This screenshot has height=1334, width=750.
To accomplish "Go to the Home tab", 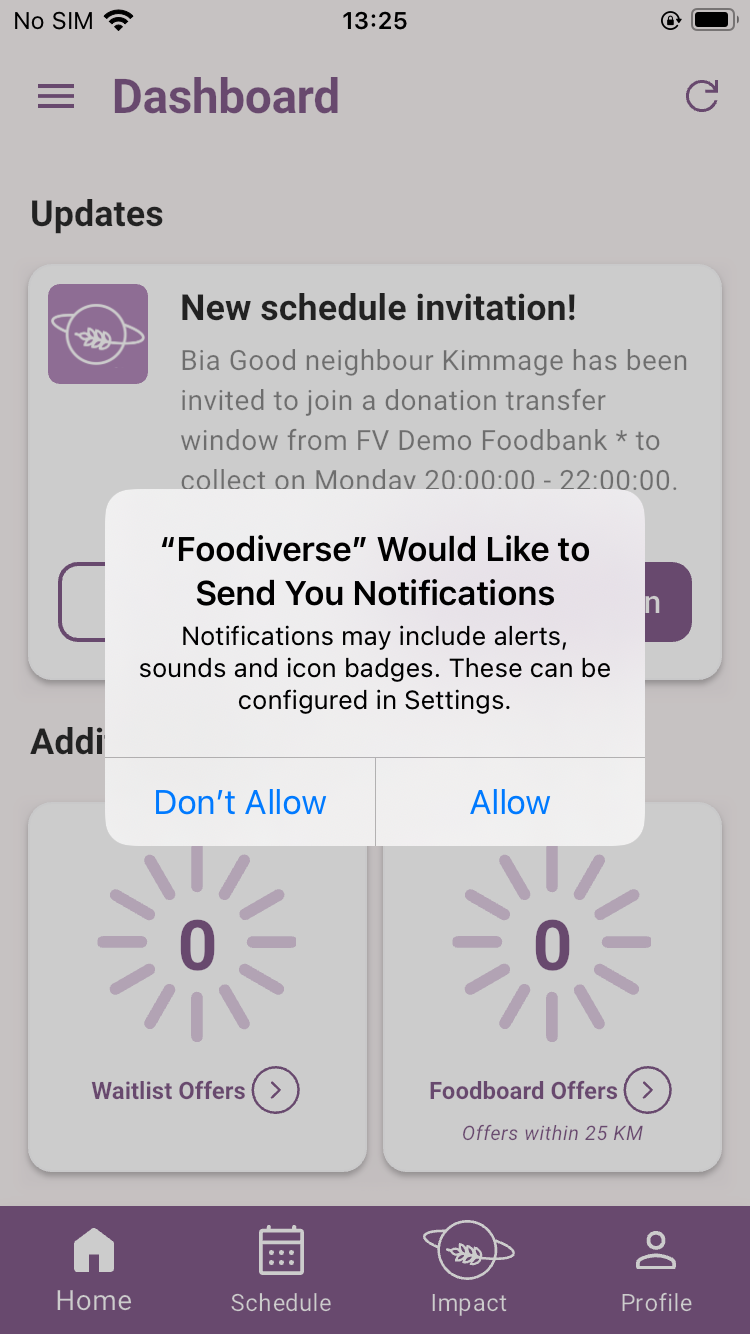I will [94, 1270].
